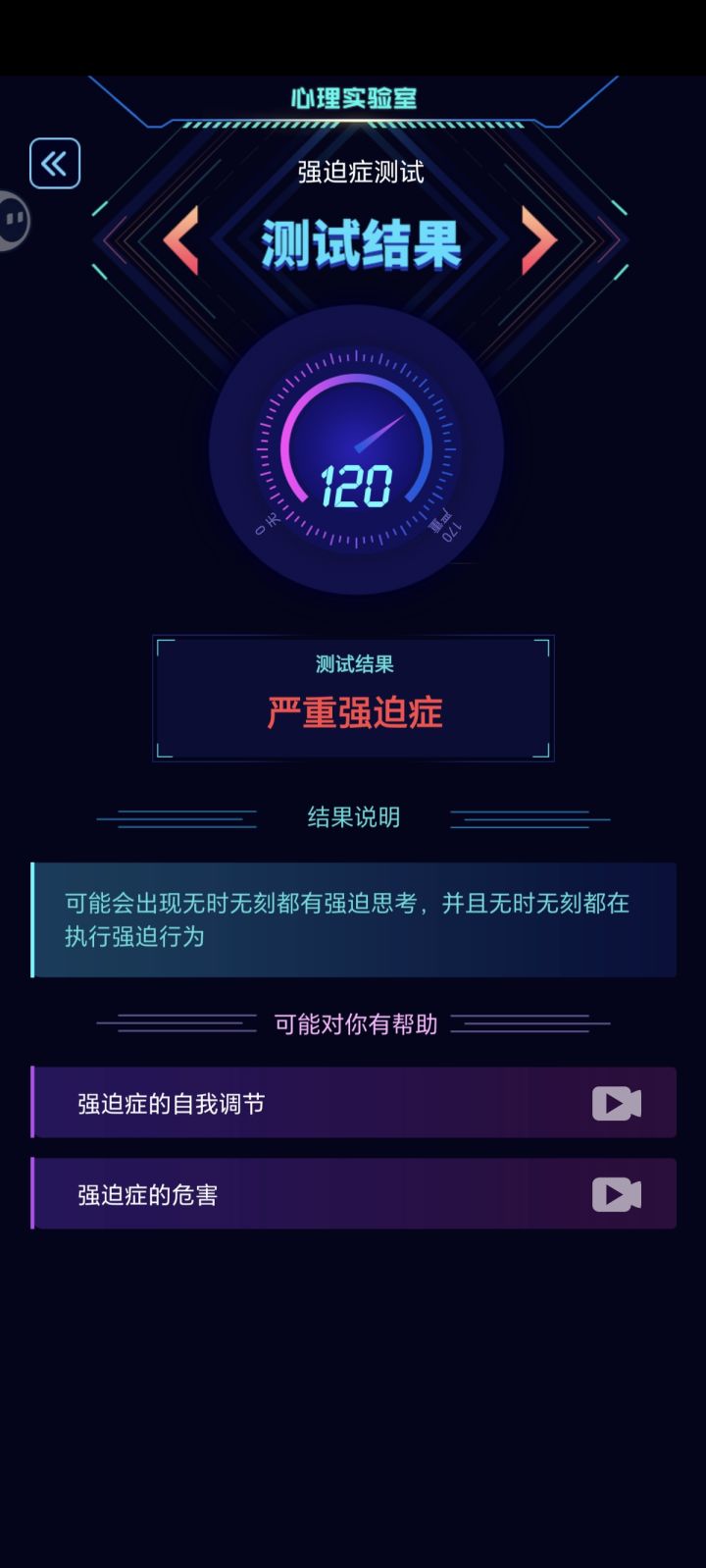Play the 强迫症的自我调节 video icon
This screenshot has width=706, height=1568.
(x=614, y=1102)
